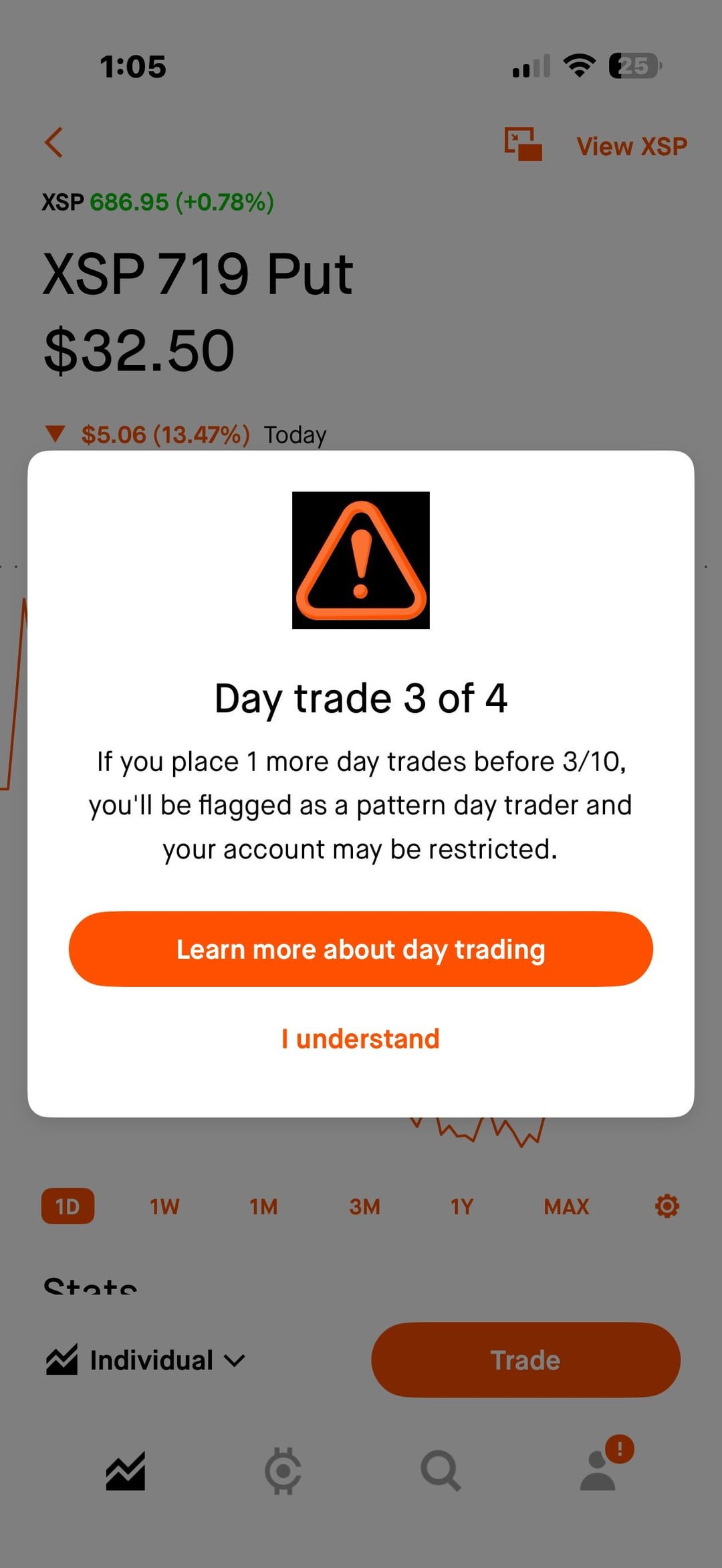Expand the Individual account dropdown
Viewport: 722px width, 1568px height.
[147, 1360]
